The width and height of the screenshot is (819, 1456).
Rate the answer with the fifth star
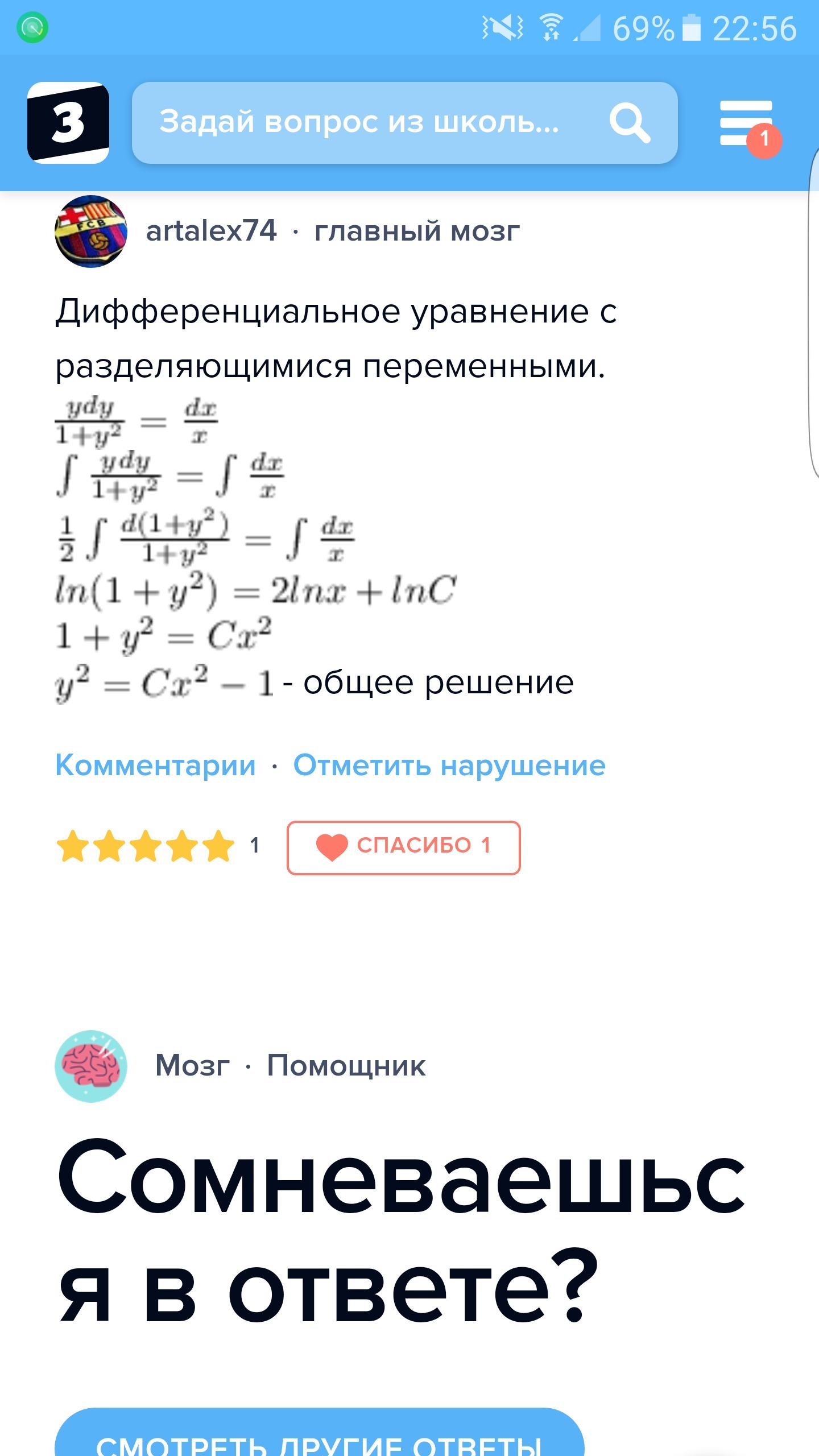(x=218, y=846)
